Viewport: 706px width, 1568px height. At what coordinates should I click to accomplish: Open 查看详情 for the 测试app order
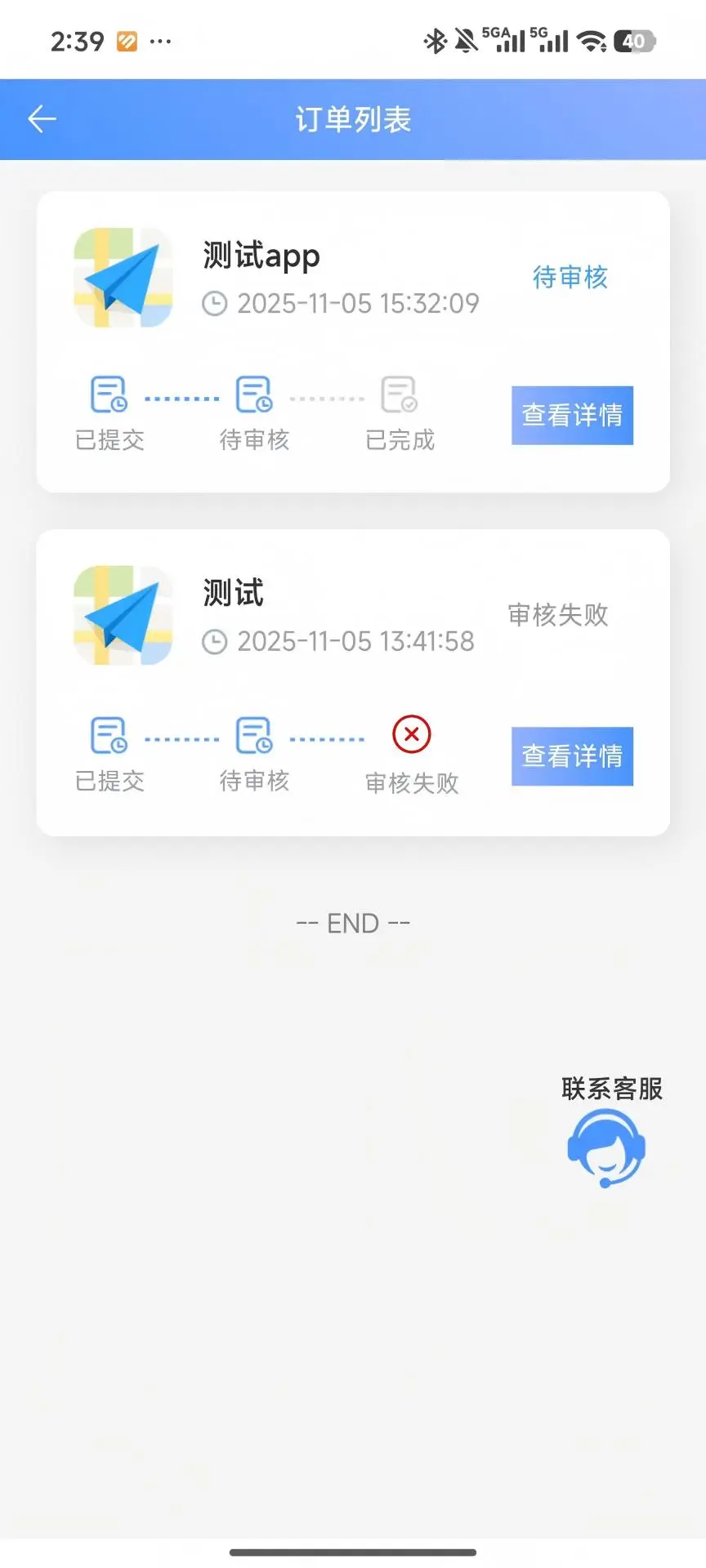pos(571,415)
